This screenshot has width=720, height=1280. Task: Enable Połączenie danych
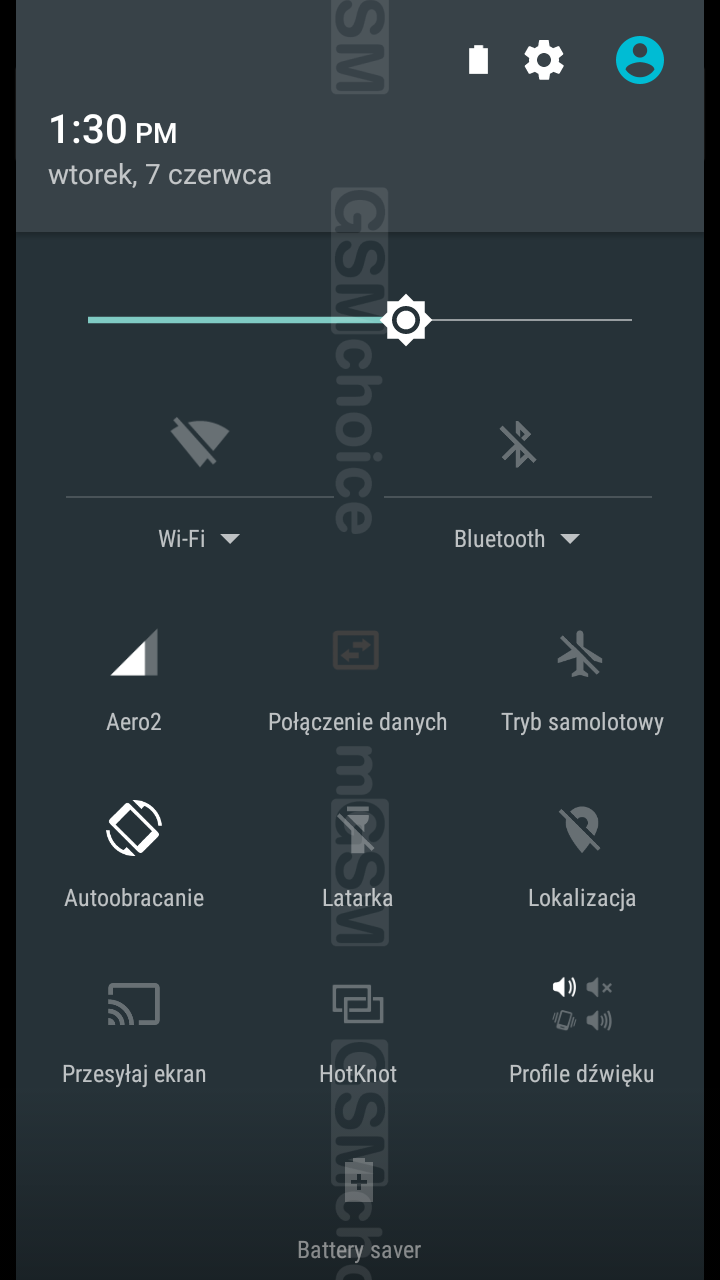(x=357, y=654)
